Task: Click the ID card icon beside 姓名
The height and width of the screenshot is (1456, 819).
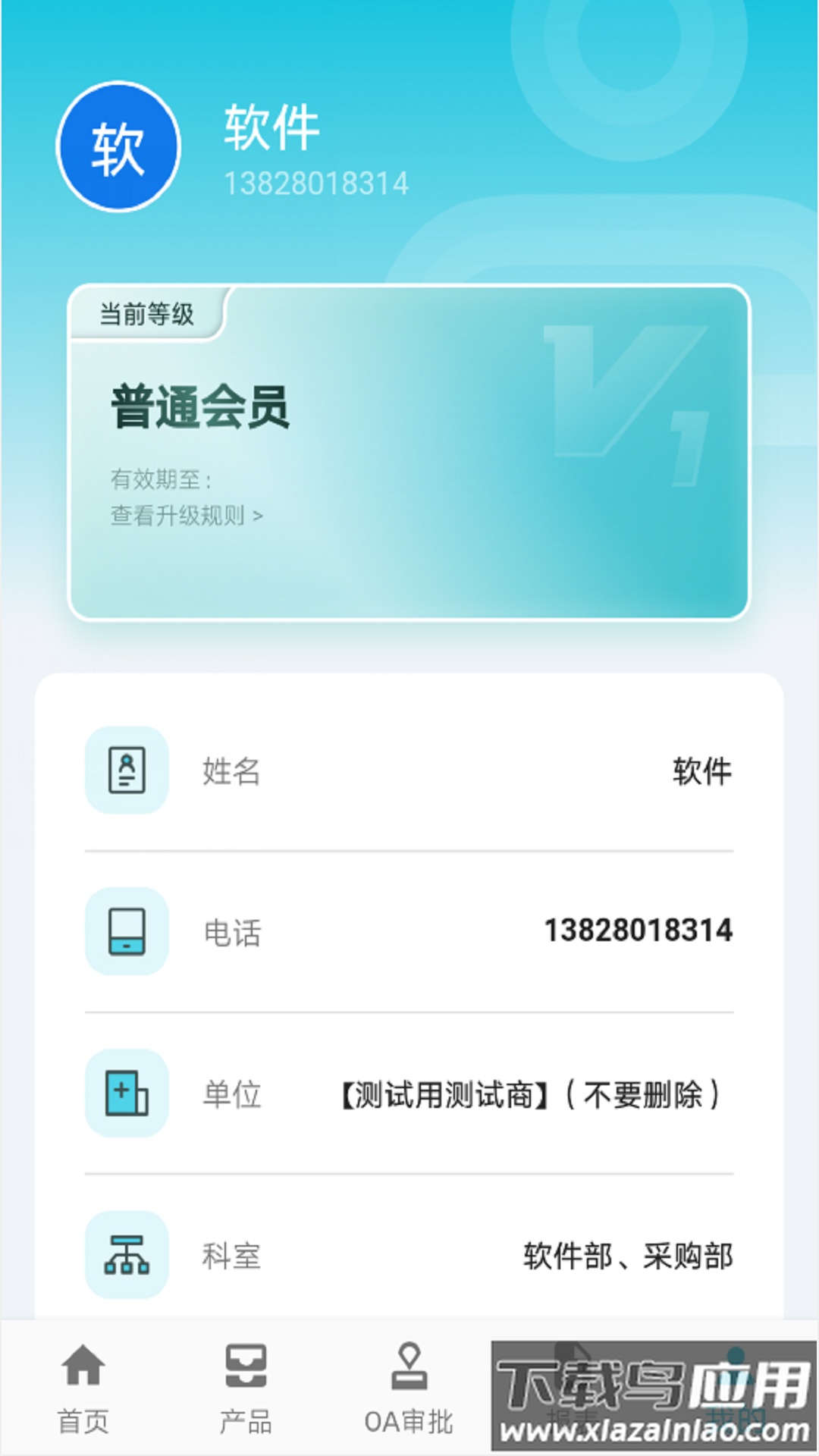Action: [x=127, y=771]
